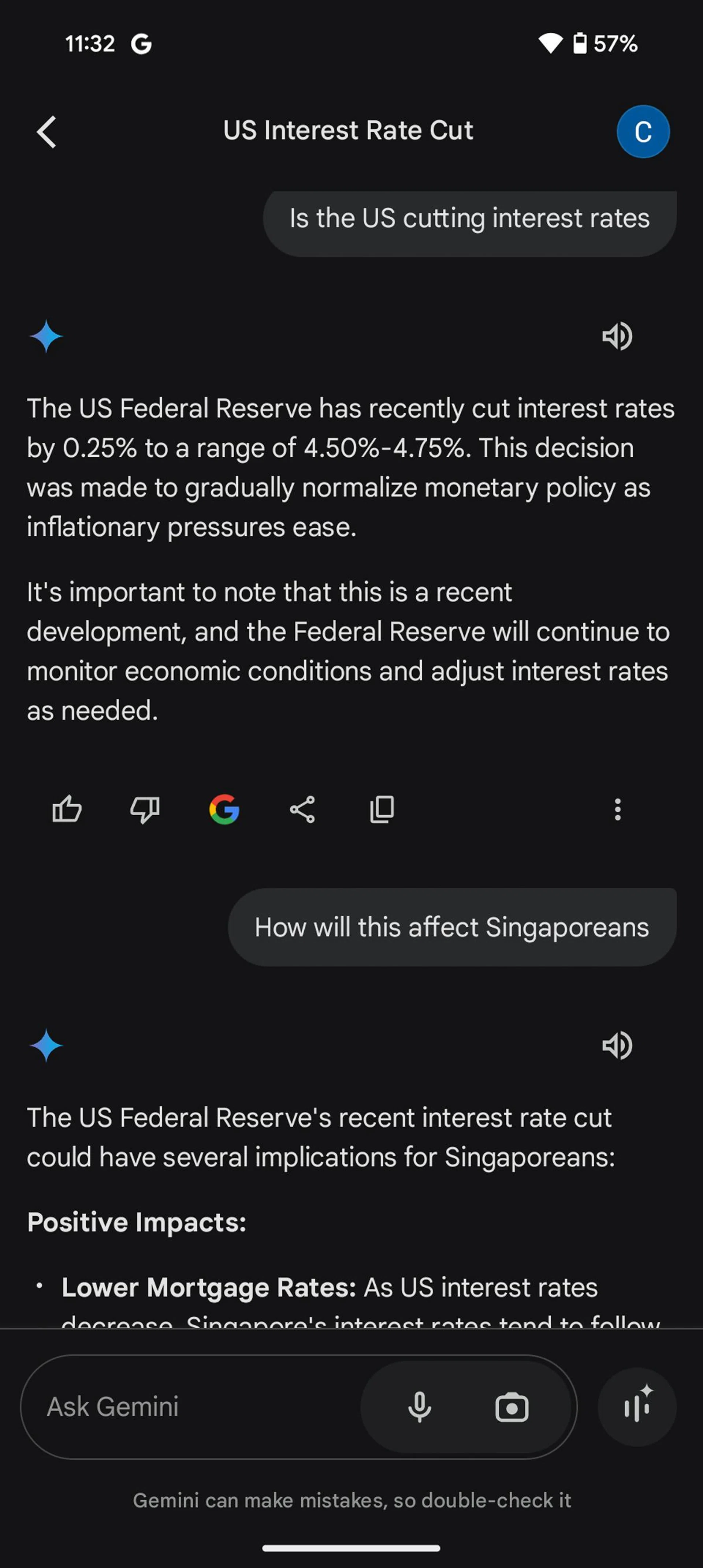Dislike the response about the 0.25% rate cut
Screen dimensions: 703x1568
[145, 809]
